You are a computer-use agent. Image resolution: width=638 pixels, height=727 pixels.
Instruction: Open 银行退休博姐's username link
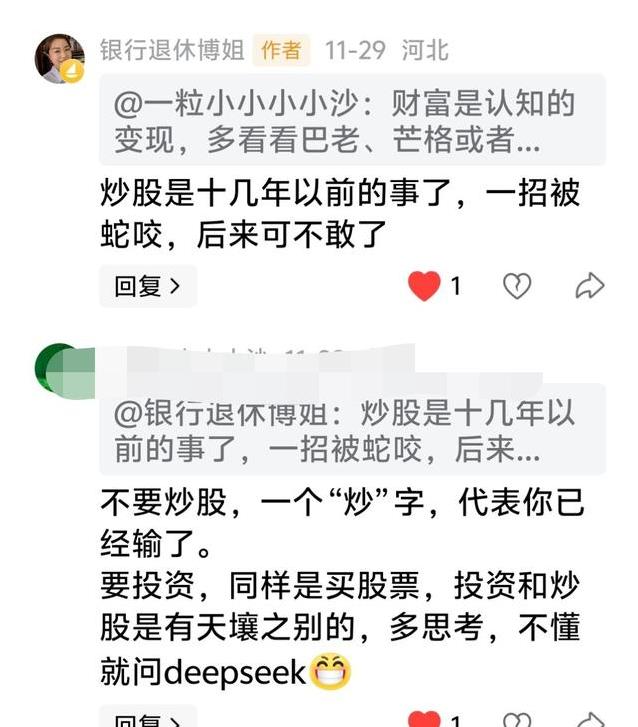172,50
